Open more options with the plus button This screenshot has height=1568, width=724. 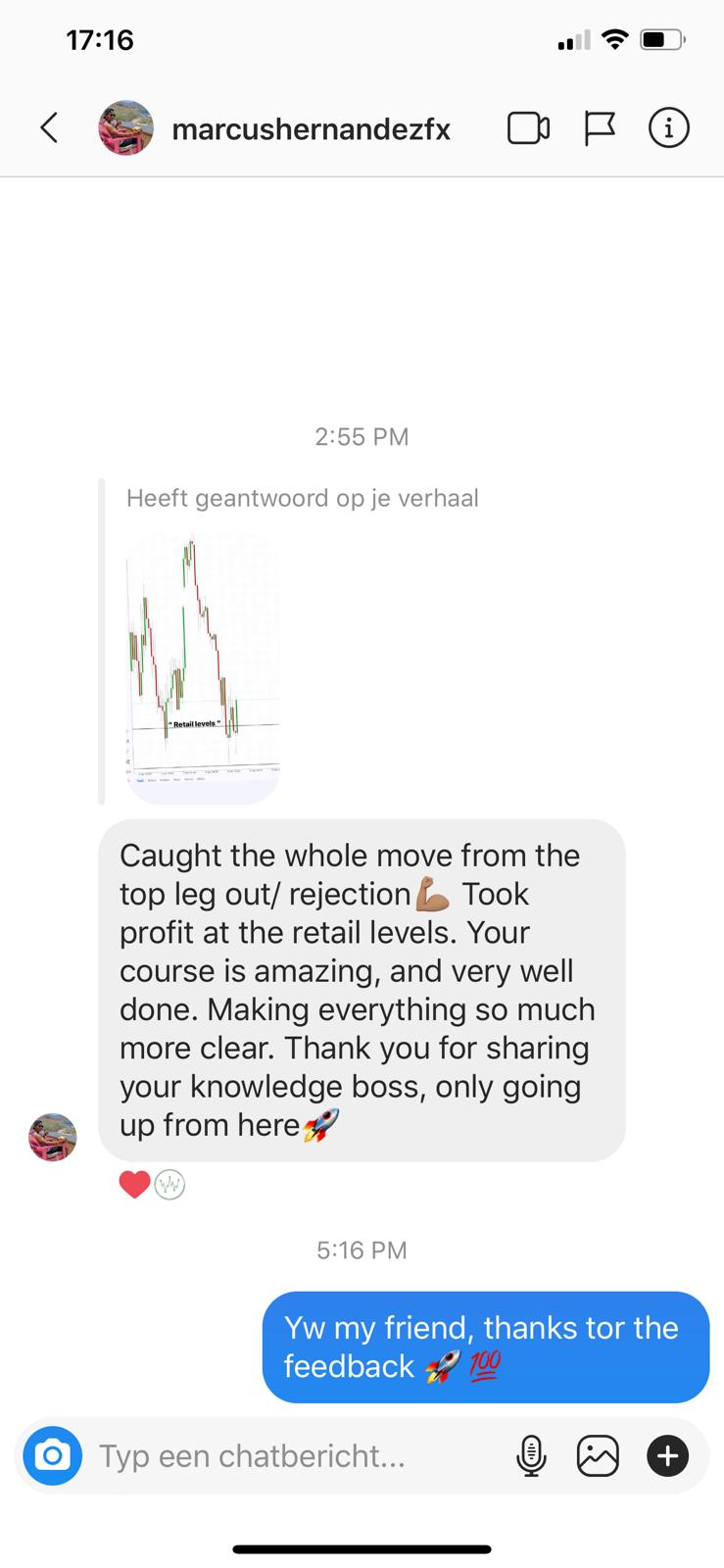click(x=667, y=1455)
